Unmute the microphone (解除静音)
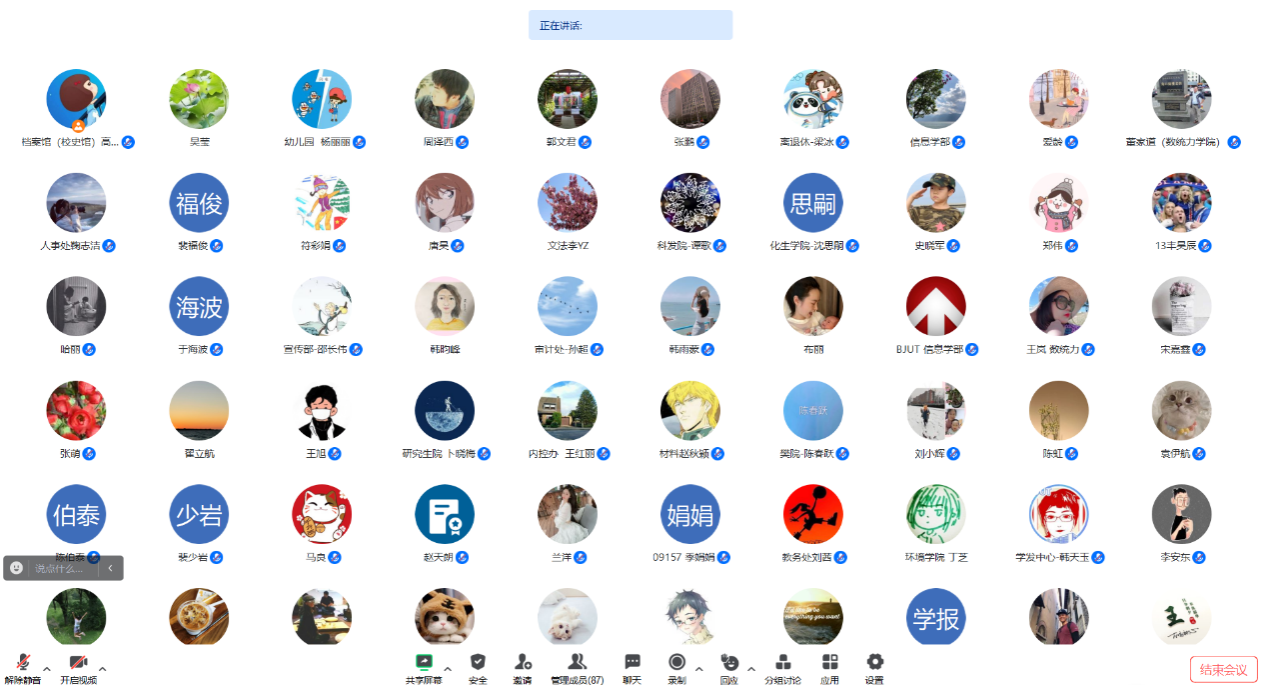The height and width of the screenshot is (685, 1268). pyautogui.click(x=22, y=667)
